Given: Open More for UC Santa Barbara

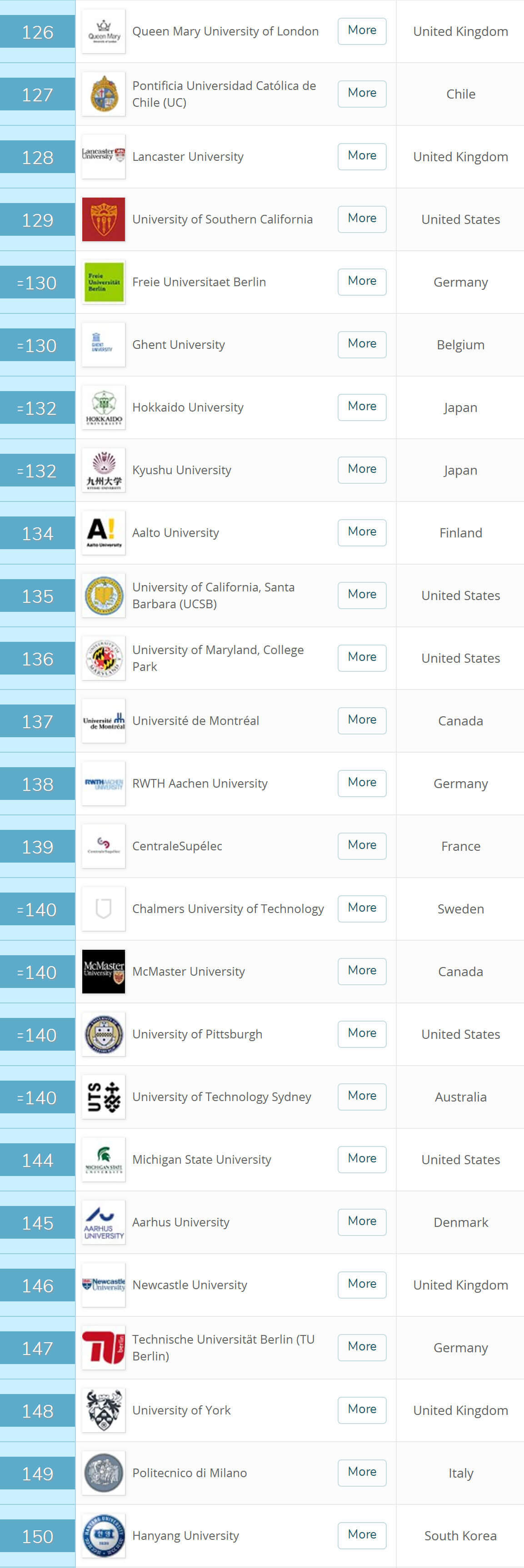Looking at the screenshot, I should coord(362,595).
